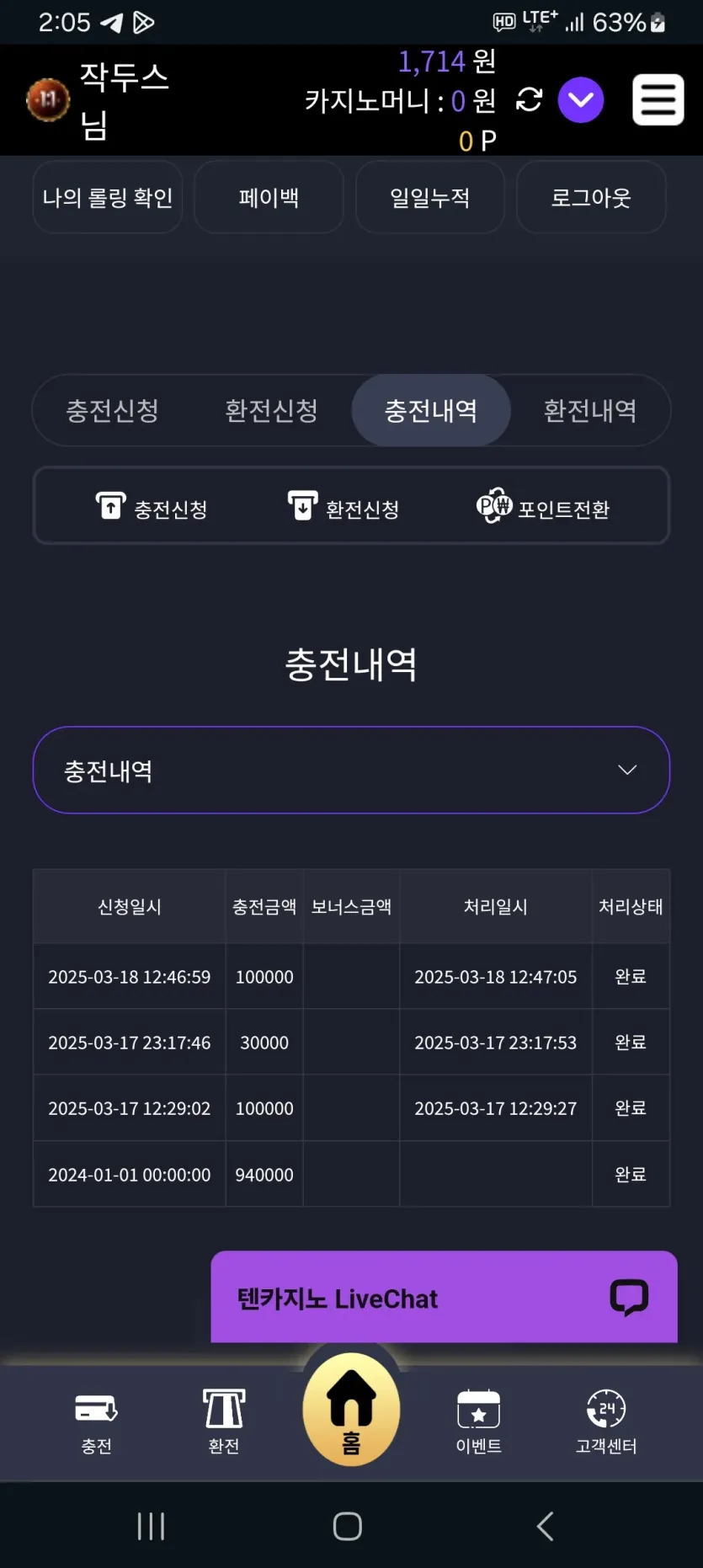Tap 충전신청 with upload icon

152,508
